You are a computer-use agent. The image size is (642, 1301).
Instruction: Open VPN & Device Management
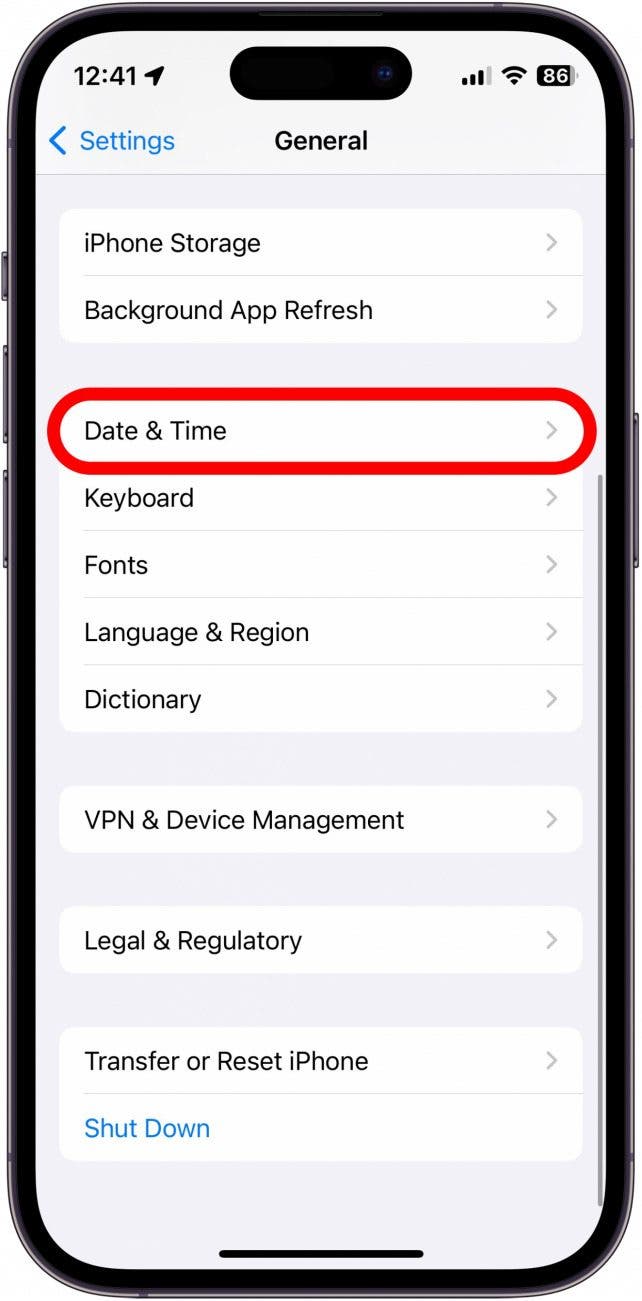pyautogui.click(x=320, y=820)
